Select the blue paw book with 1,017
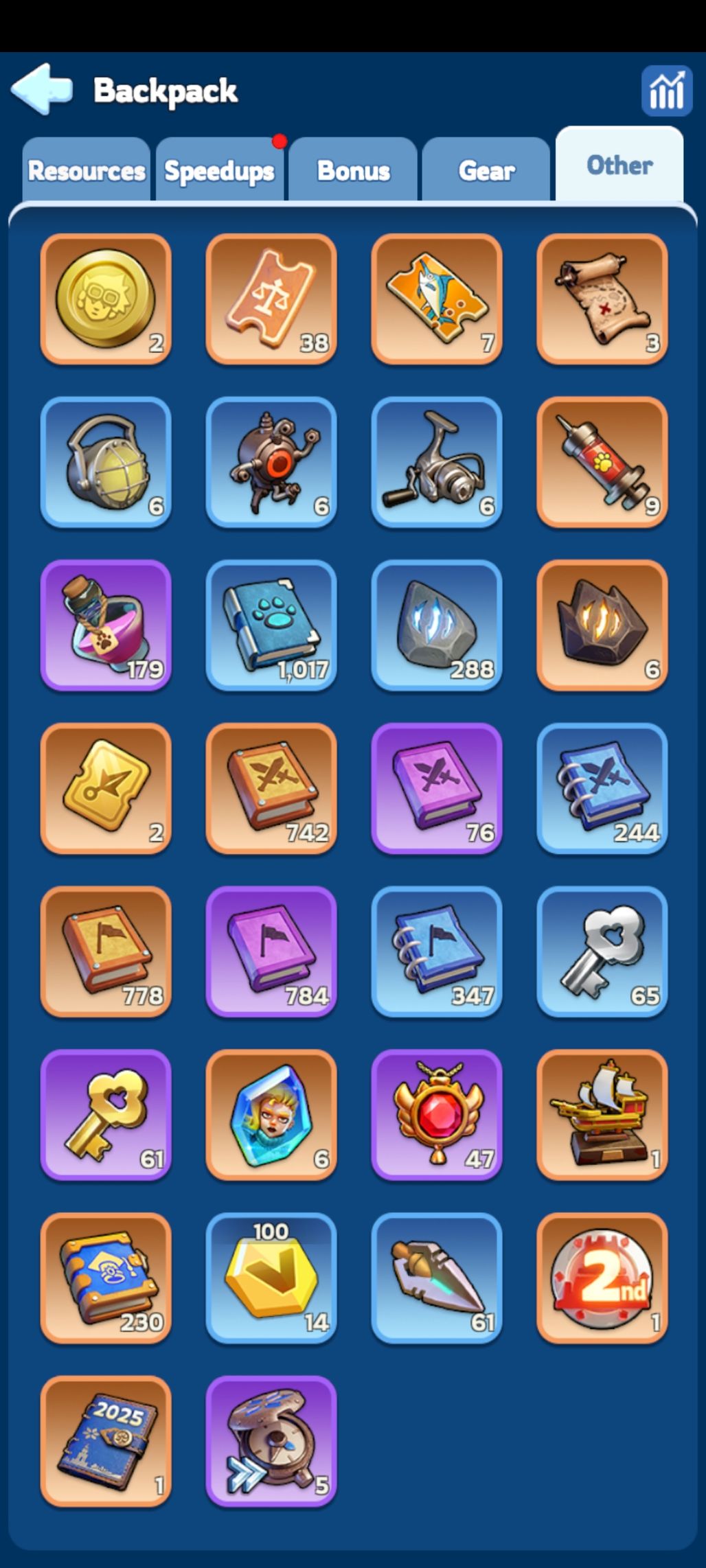The width and height of the screenshot is (706, 1568). (x=271, y=625)
